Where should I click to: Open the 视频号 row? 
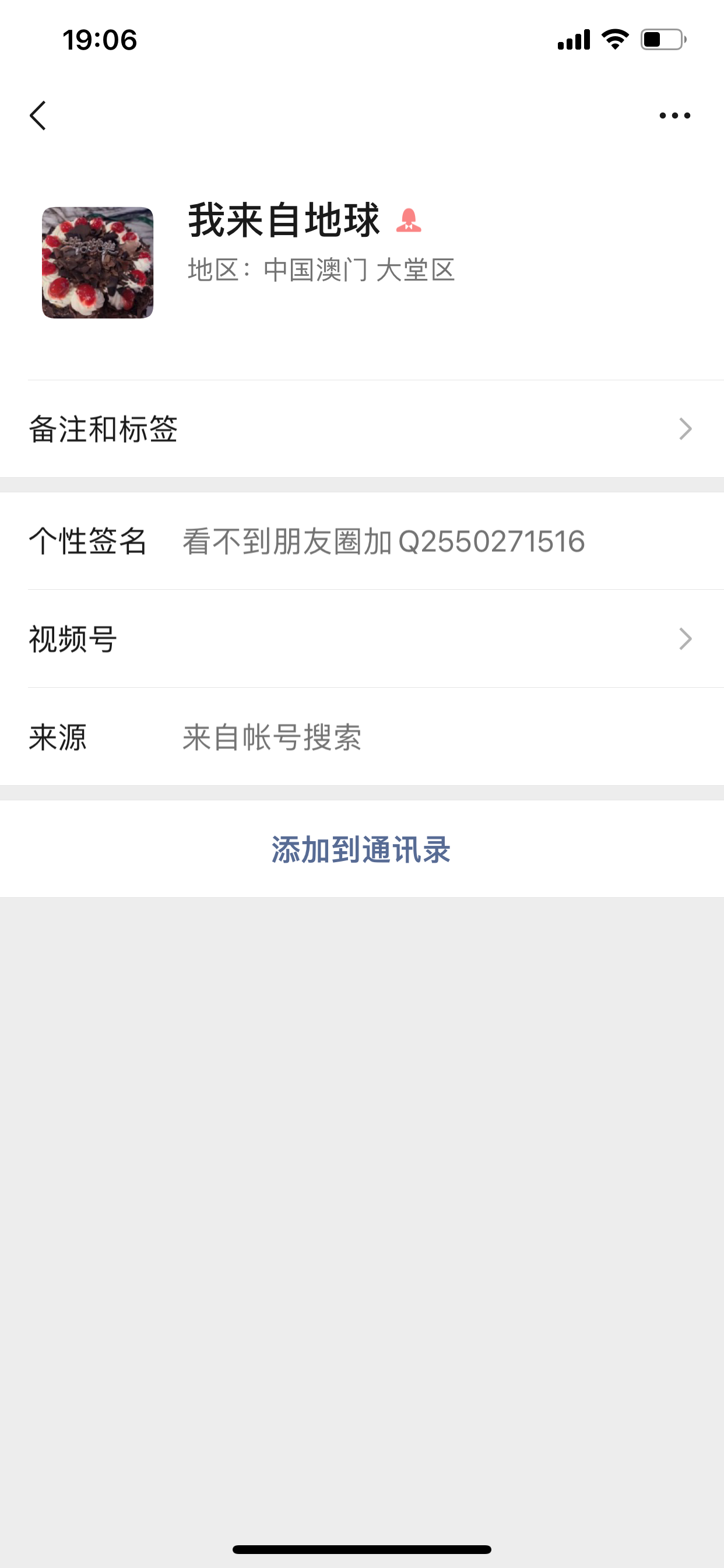coord(361,639)
